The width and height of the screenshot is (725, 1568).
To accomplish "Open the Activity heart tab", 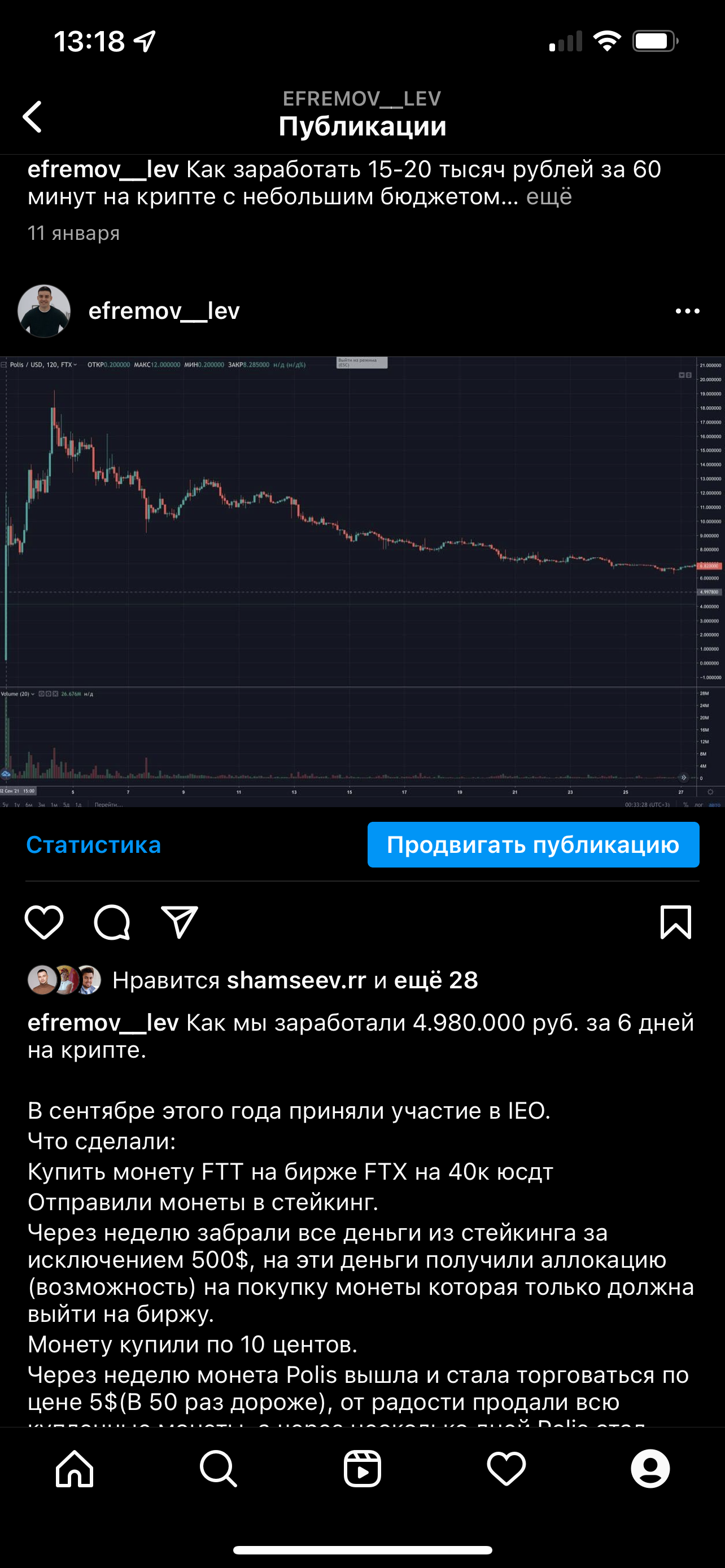I will point(506,1469).
